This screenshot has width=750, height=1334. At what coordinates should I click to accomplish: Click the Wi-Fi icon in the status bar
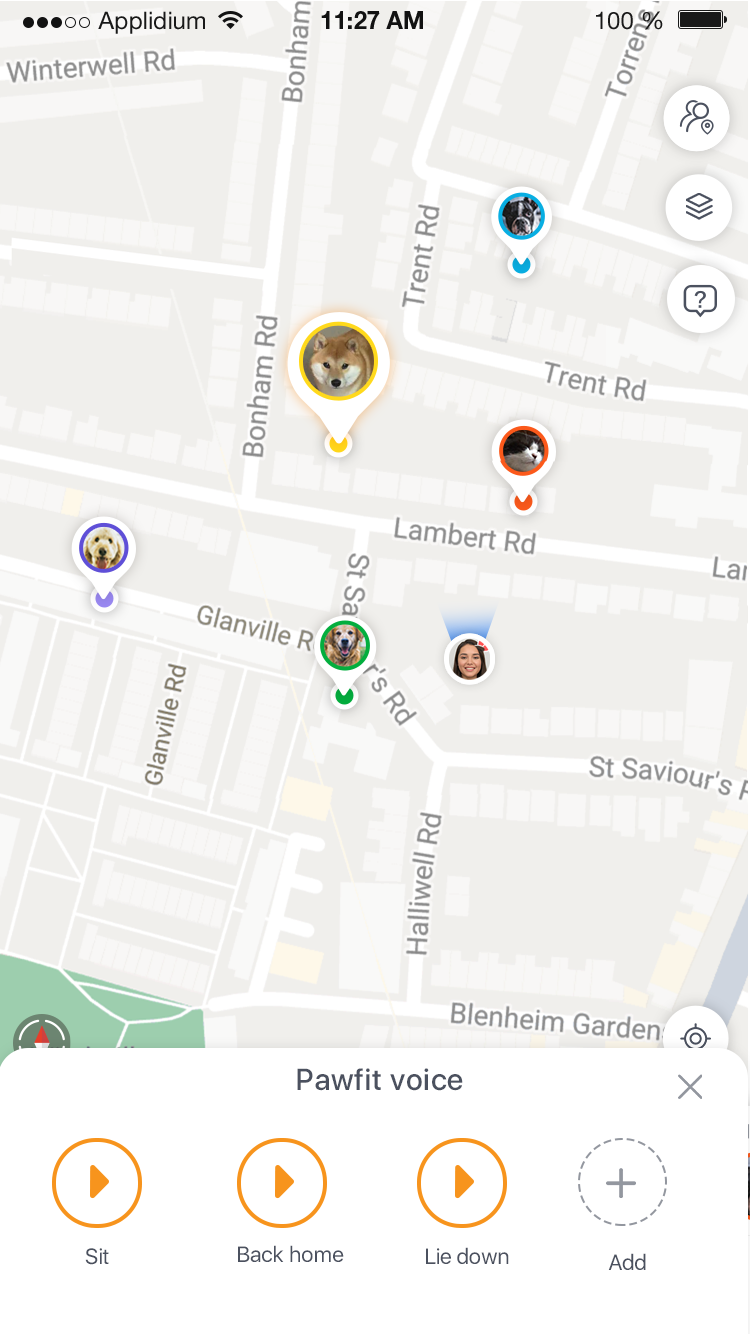point(232,18)
